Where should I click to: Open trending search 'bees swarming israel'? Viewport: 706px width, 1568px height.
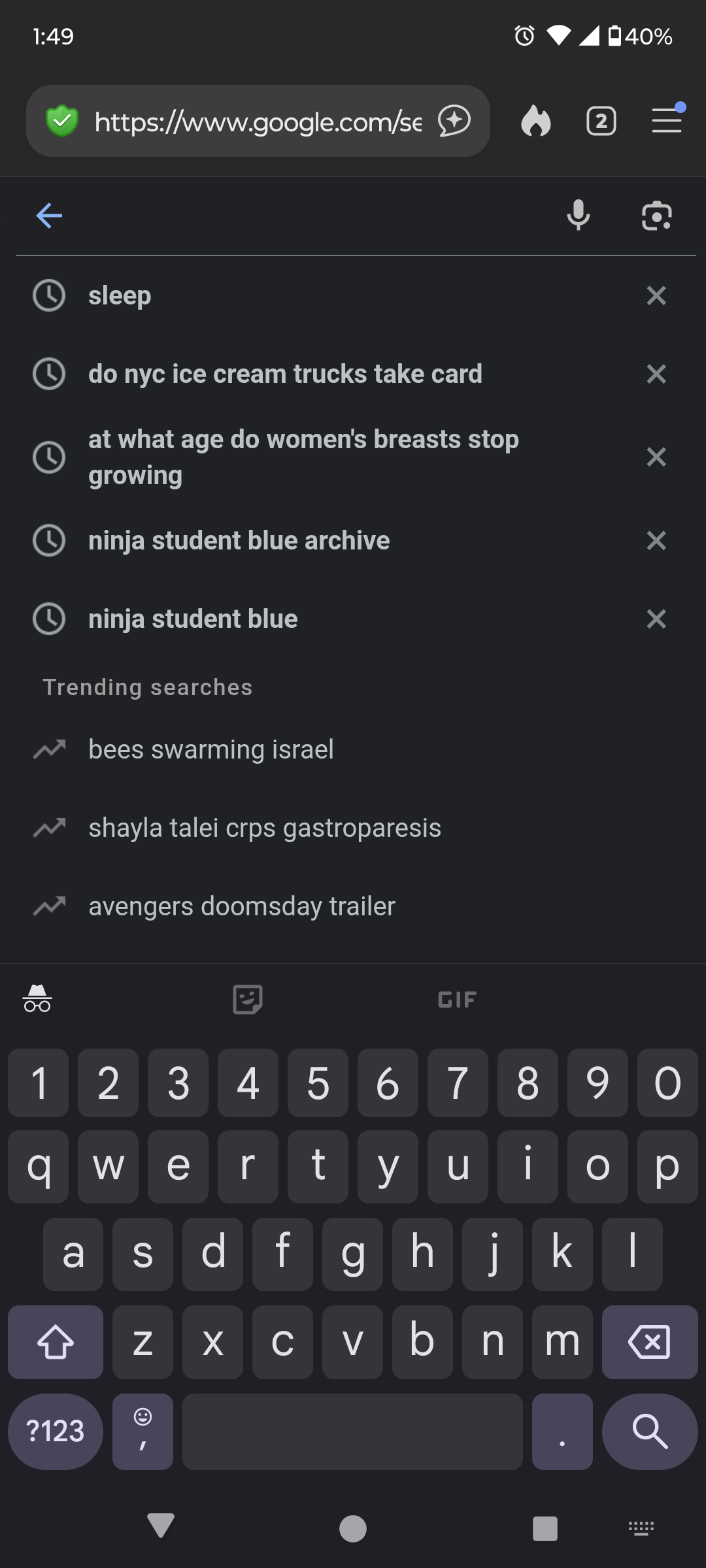[x=210, y=750]
